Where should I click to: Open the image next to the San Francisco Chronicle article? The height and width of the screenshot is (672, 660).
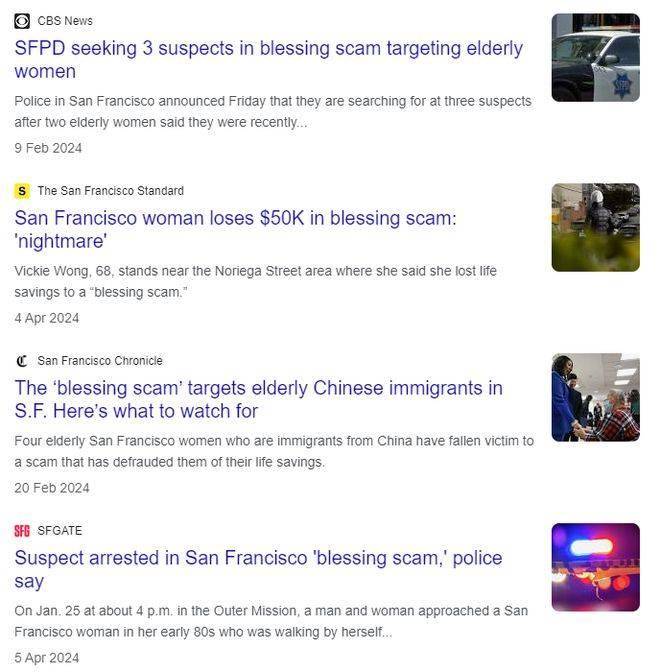click(x=595, y=397)
